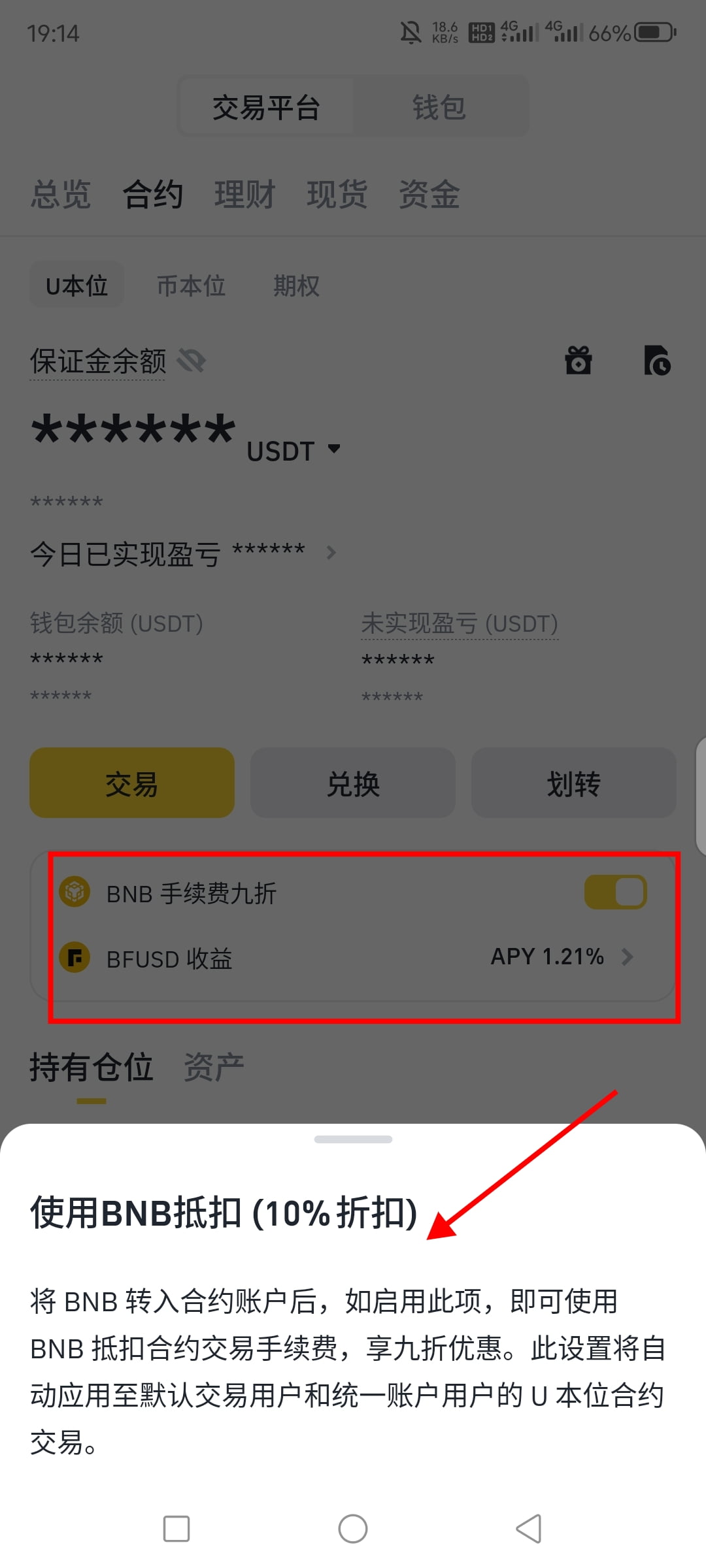The height and width of the screenshot is (1568, 706).
Task: Click the 划转 transfer button
Action: point(573,783)
